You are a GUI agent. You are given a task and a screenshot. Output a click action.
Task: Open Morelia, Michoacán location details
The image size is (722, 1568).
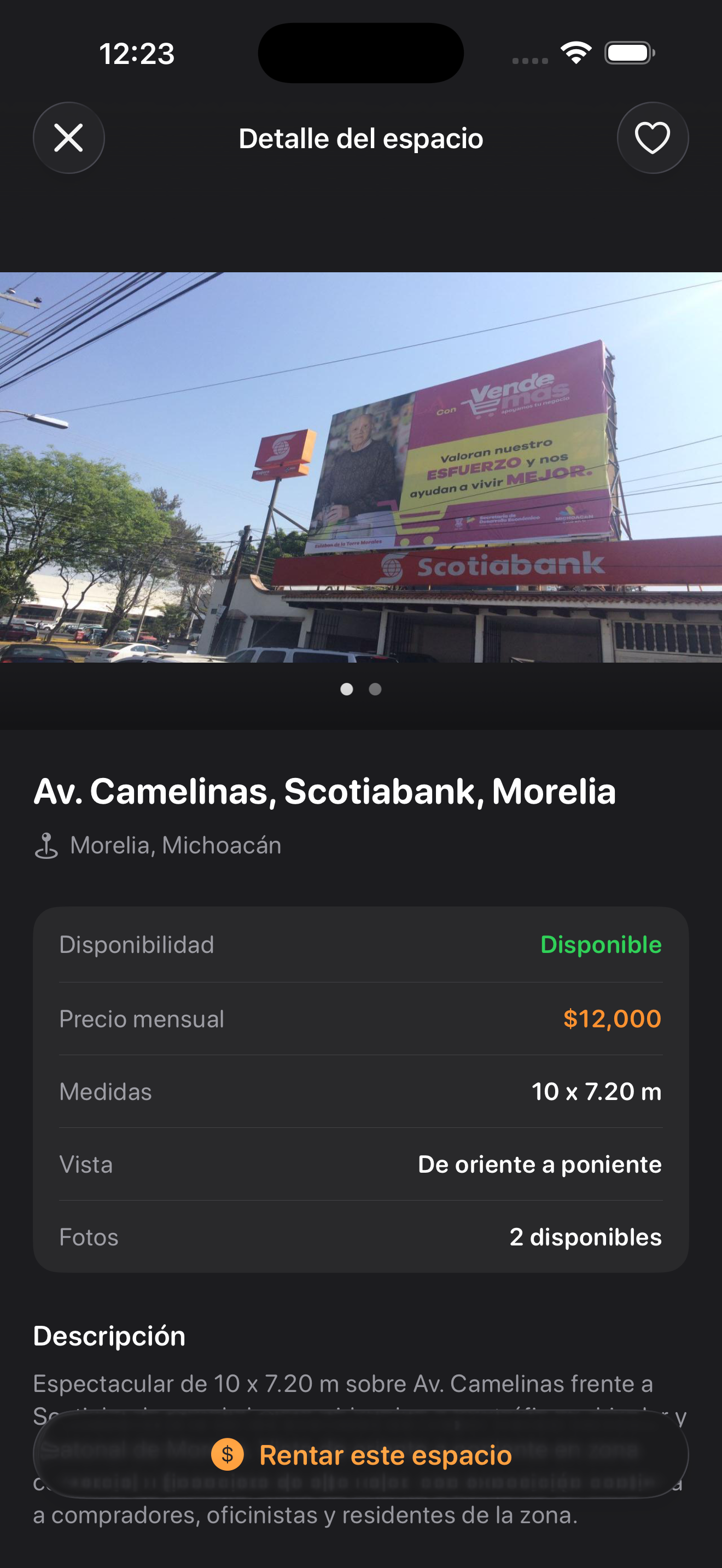click(176, 844)
